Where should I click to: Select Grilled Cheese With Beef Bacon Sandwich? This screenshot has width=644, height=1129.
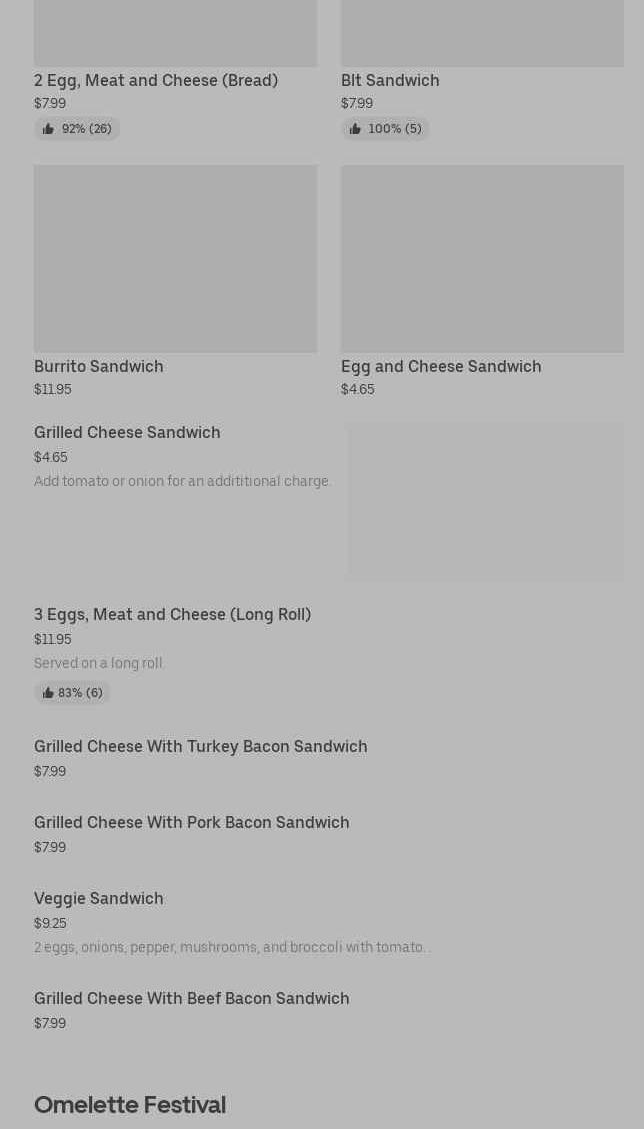[191, 999]
